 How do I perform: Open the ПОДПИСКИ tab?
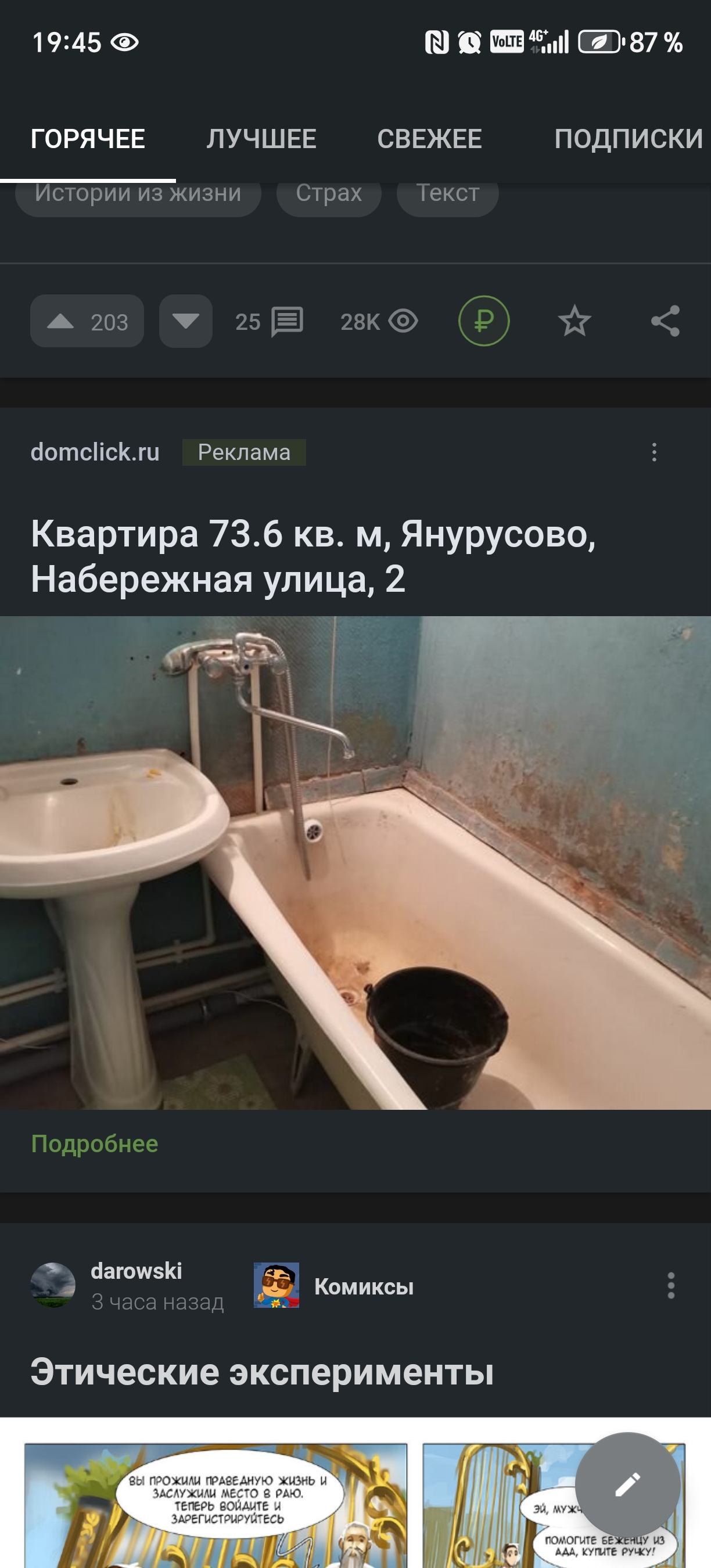point(627,139)
